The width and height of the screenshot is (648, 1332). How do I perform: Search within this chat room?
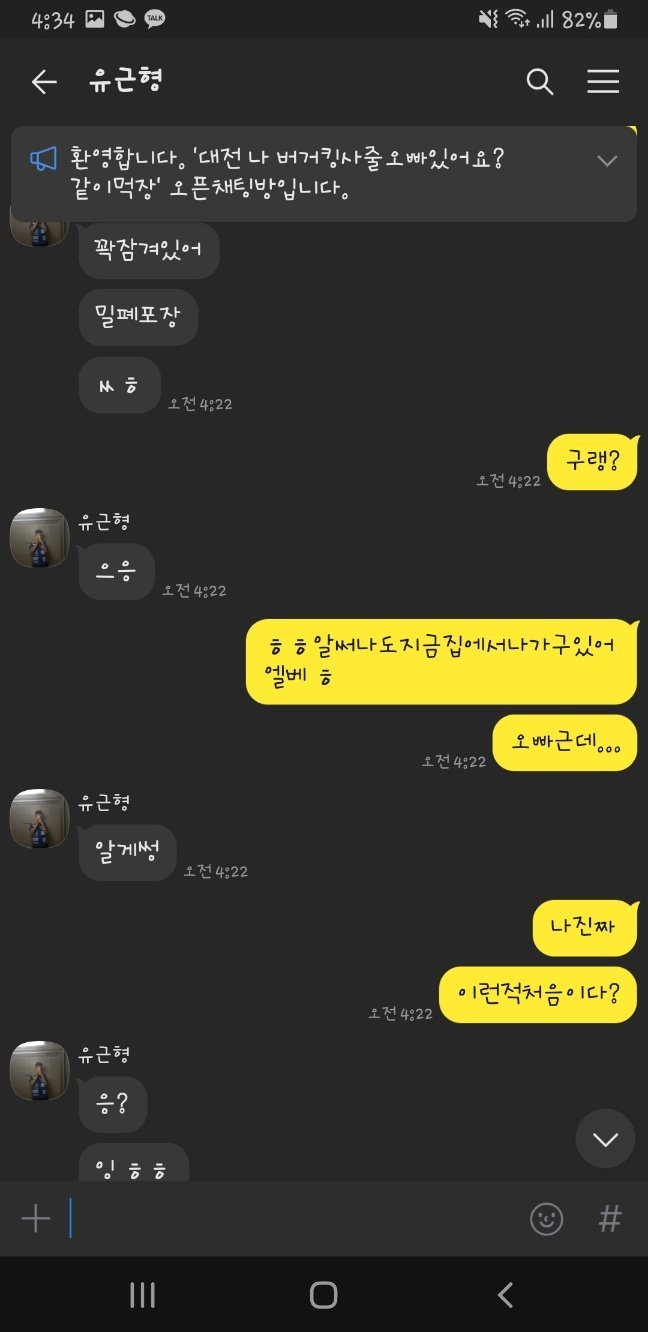[x=540, y=82]
